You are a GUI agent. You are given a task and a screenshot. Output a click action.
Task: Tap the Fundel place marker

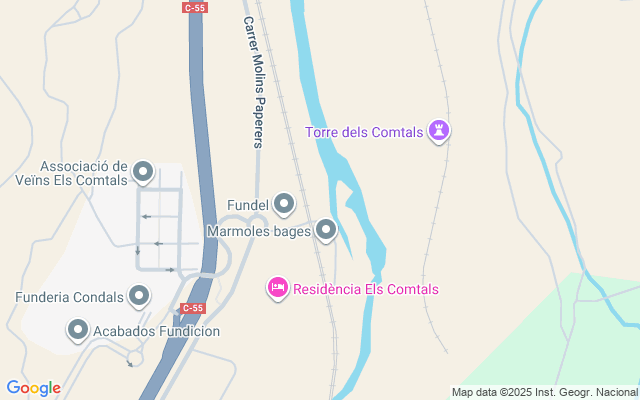[285, 205]
